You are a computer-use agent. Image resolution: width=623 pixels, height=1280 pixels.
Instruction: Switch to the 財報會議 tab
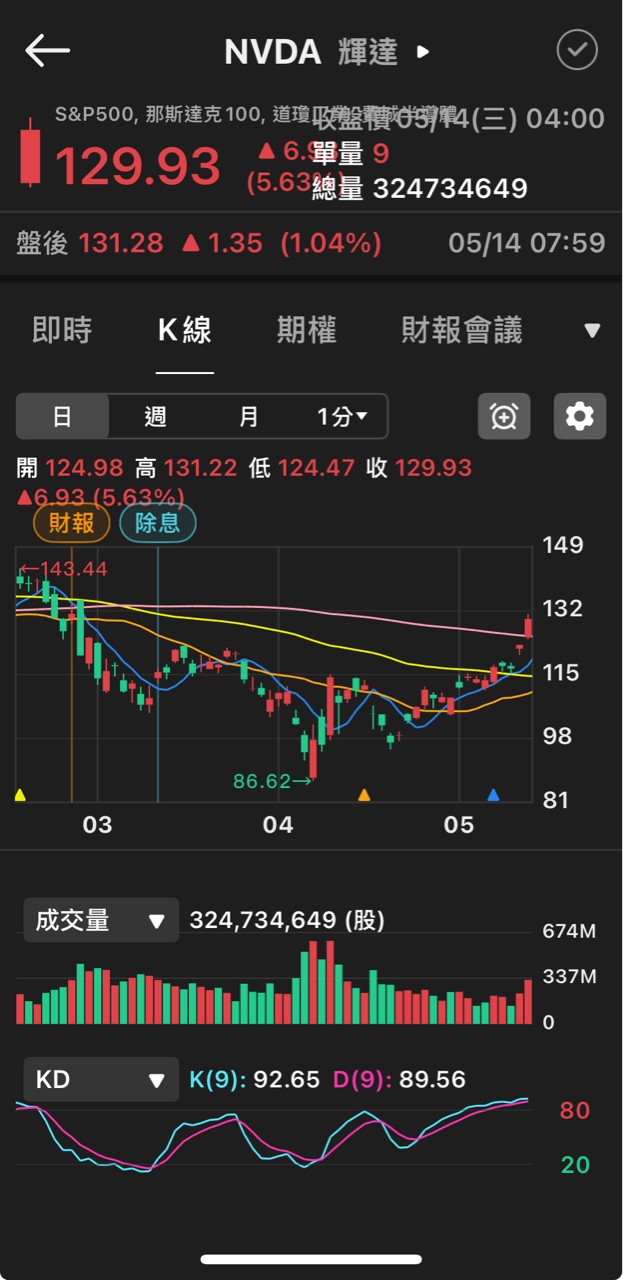click(x=461, y=330)
